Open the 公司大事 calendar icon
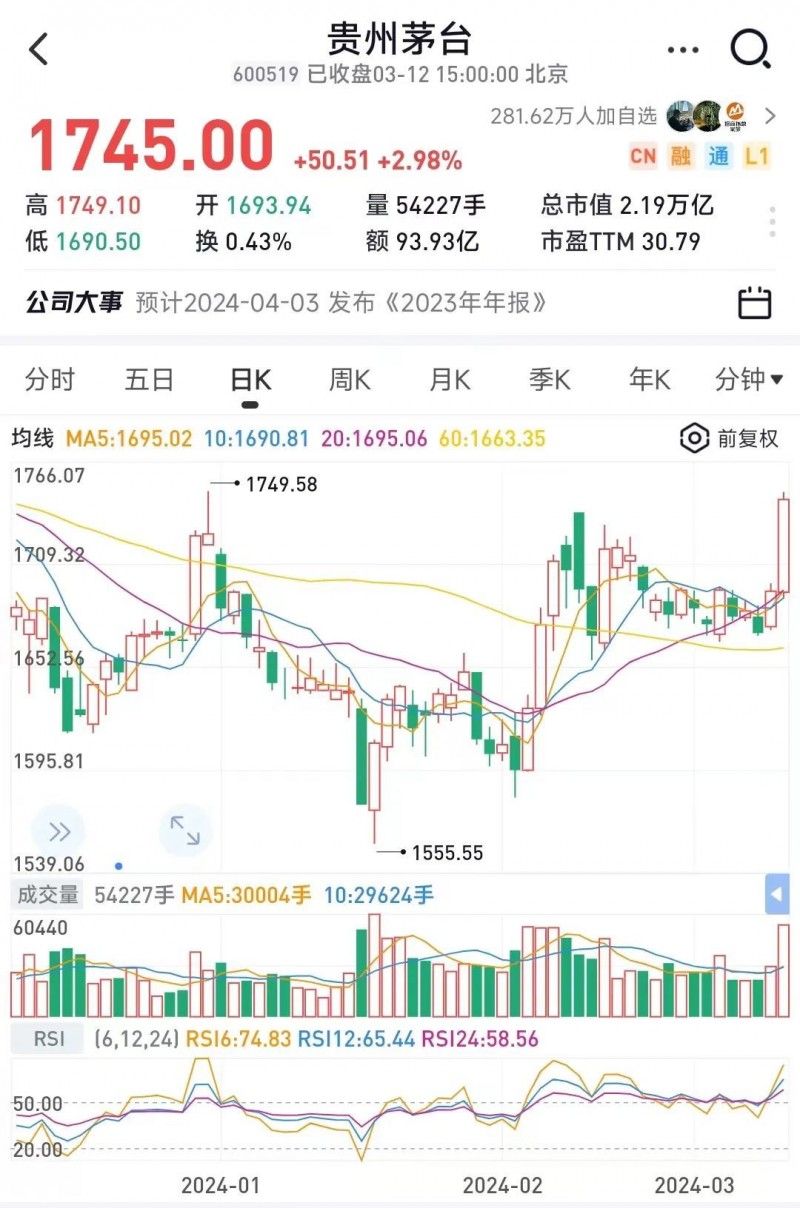The width and height of the screenshot is (800, 1208). [754, 302]
